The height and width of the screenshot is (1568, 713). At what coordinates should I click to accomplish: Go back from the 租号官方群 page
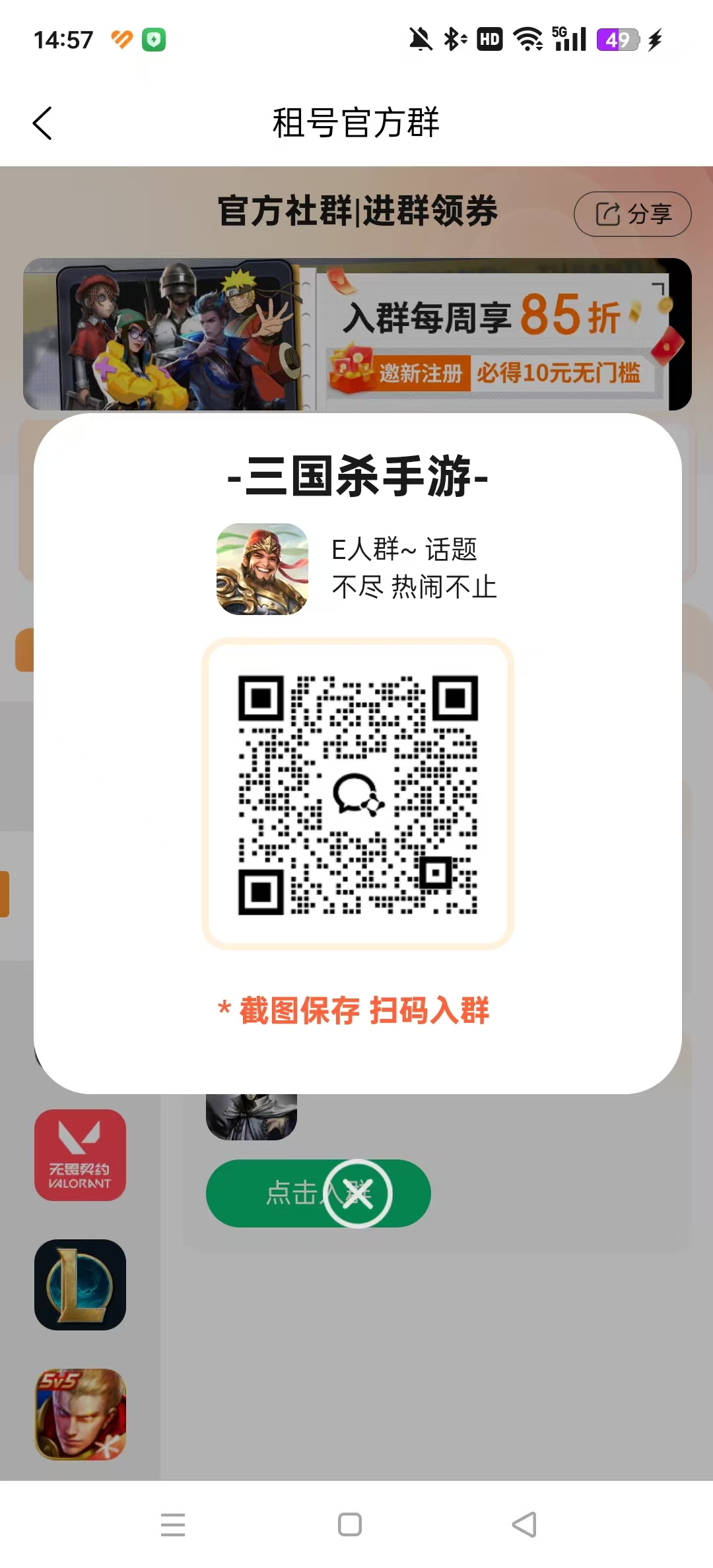42,123
